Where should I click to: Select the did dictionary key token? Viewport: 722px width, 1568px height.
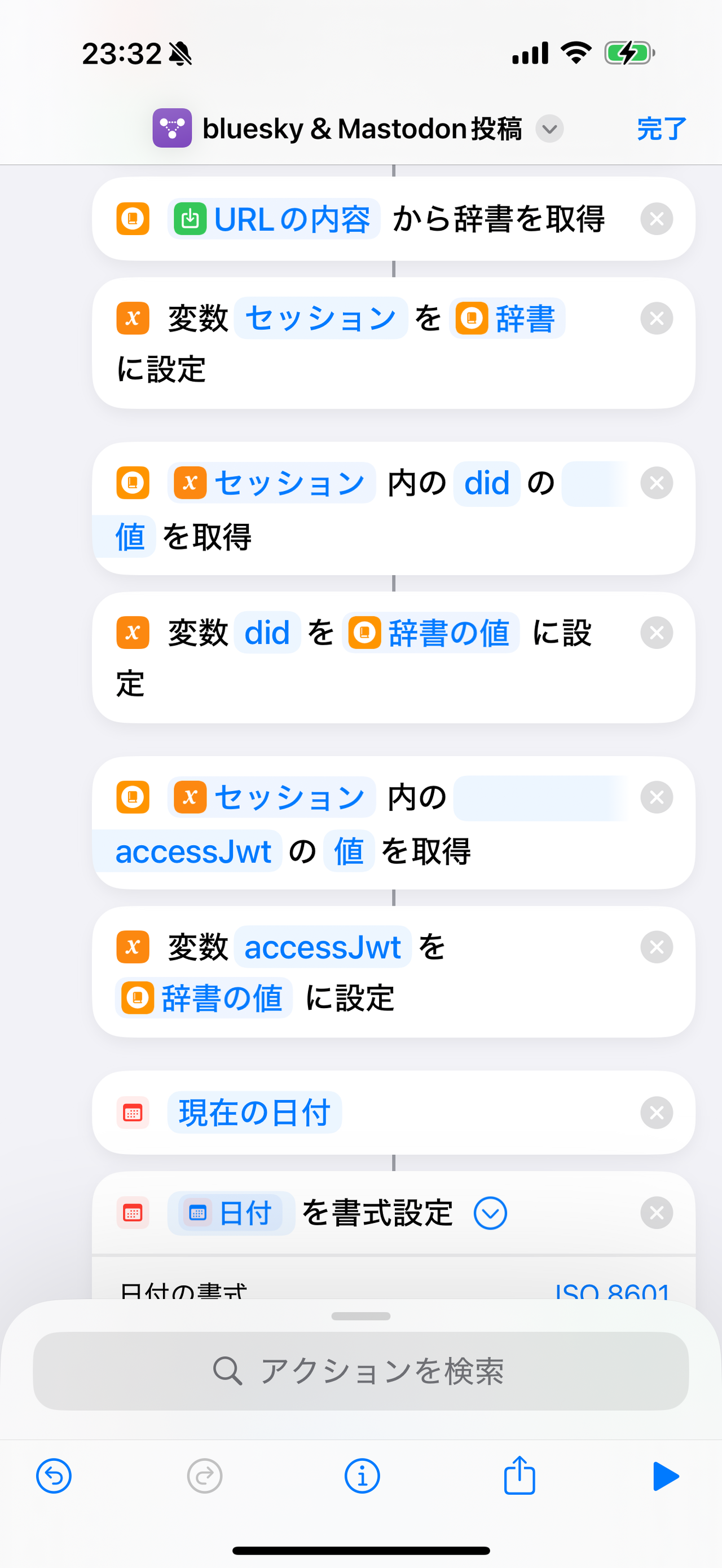pos(486,483)
